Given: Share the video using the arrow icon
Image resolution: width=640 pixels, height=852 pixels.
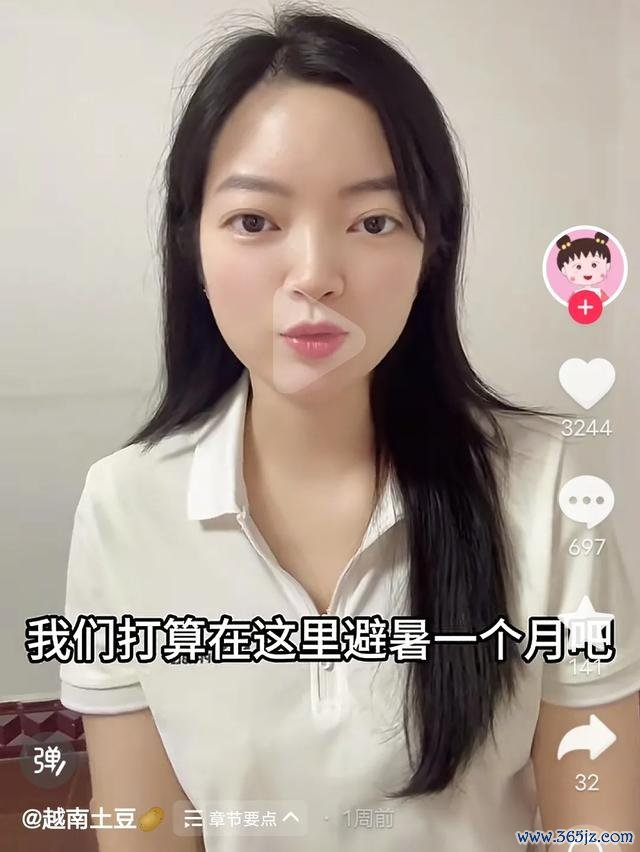Looking at the screenshot, I should [586, 740].
